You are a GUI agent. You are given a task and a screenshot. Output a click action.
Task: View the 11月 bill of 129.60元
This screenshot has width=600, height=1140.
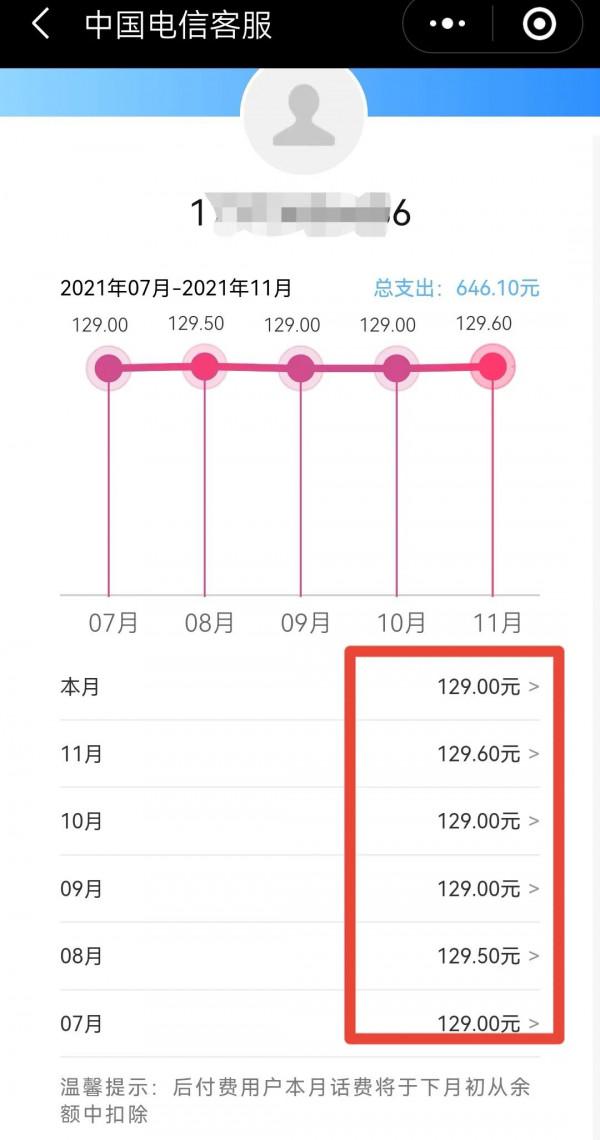click(x=300, y=754)
